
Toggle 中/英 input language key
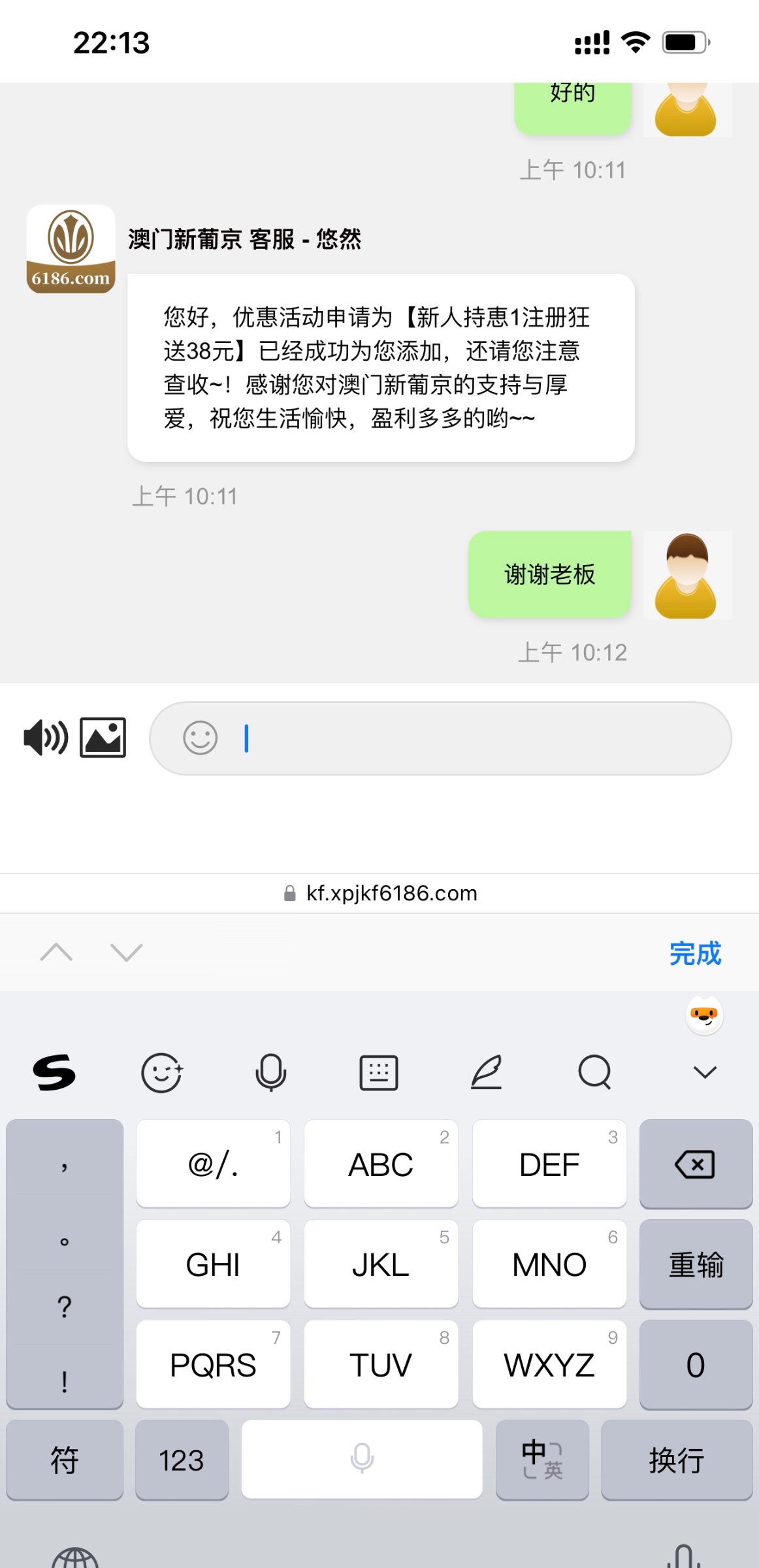tap(541, 1460)
